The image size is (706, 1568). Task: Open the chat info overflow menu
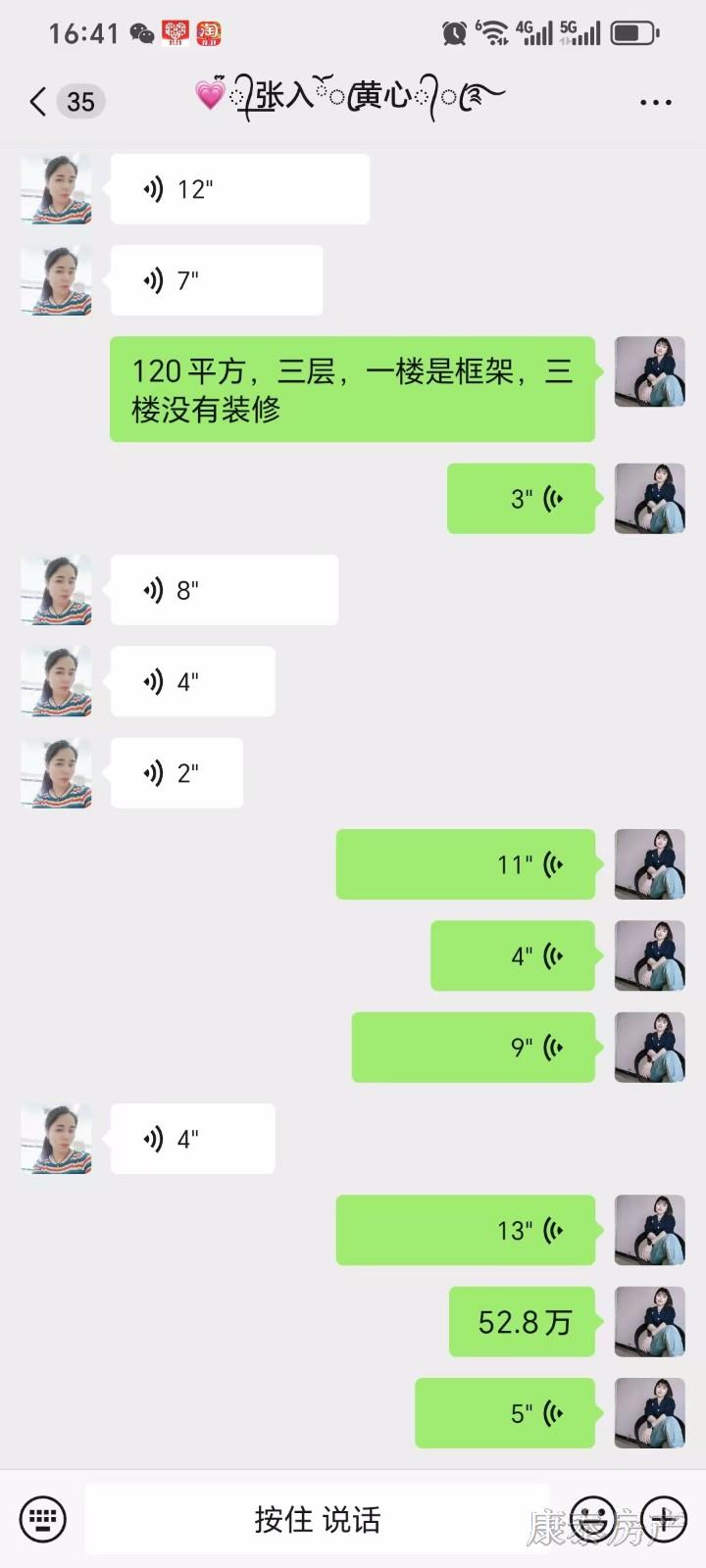(655, 102)
